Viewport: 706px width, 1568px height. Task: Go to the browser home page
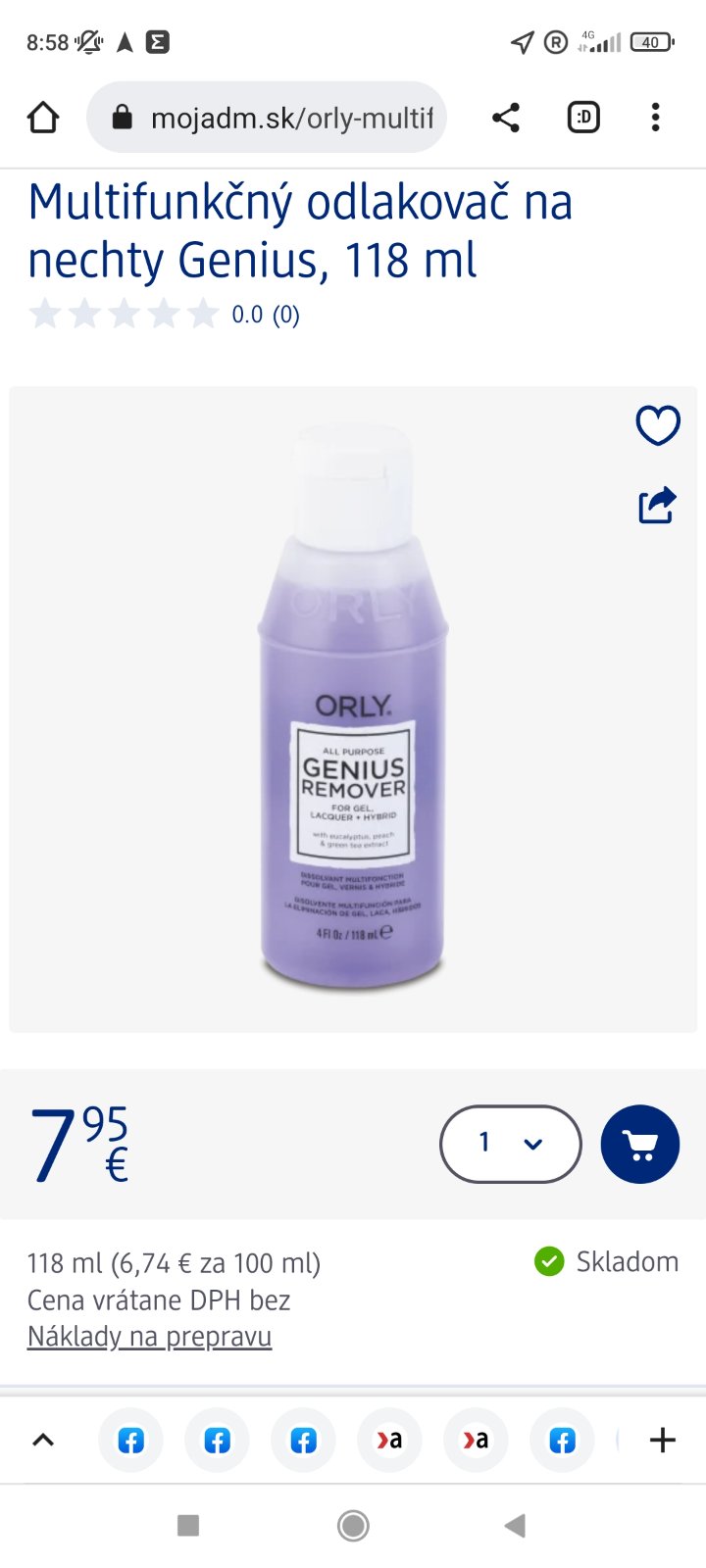pyautogui.click(x=43, y=118)
